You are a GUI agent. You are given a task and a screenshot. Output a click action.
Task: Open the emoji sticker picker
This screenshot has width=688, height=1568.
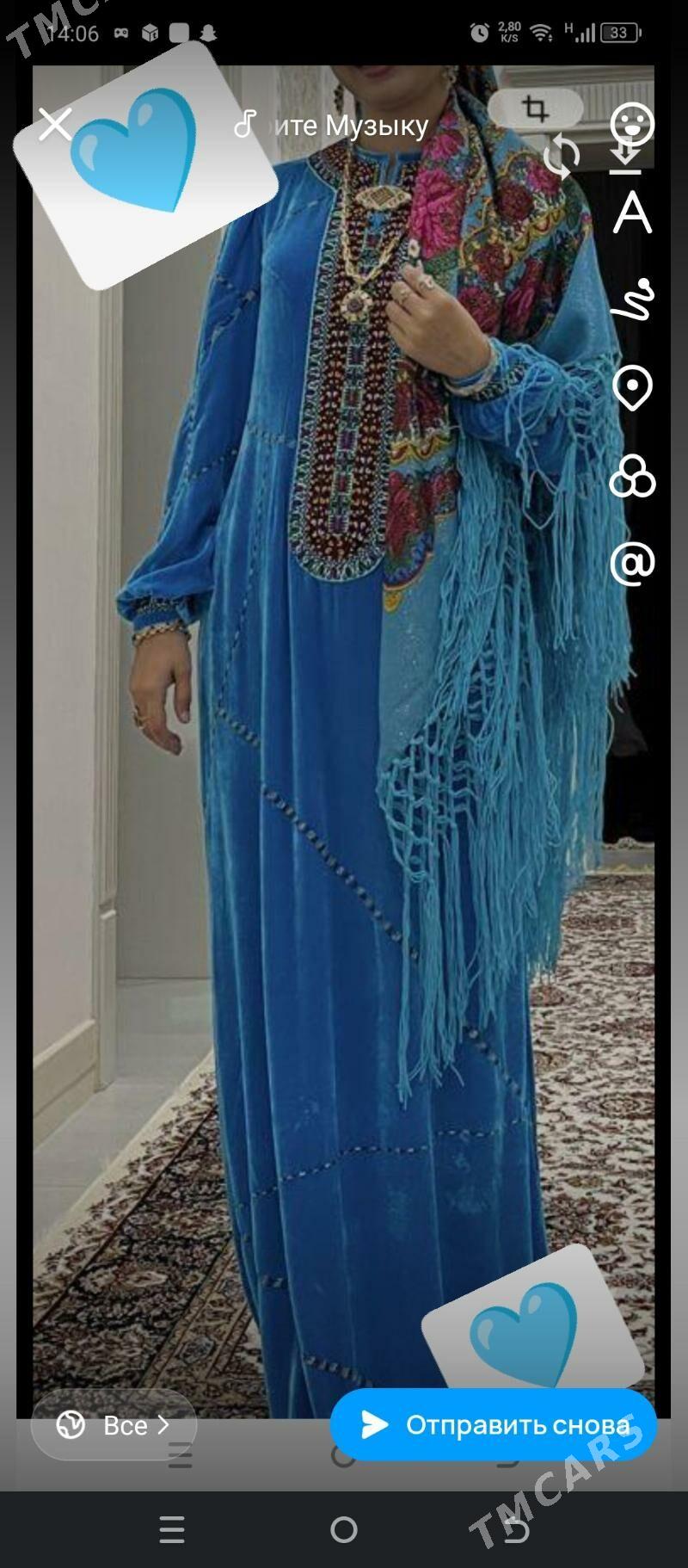(x=632, y=123)
